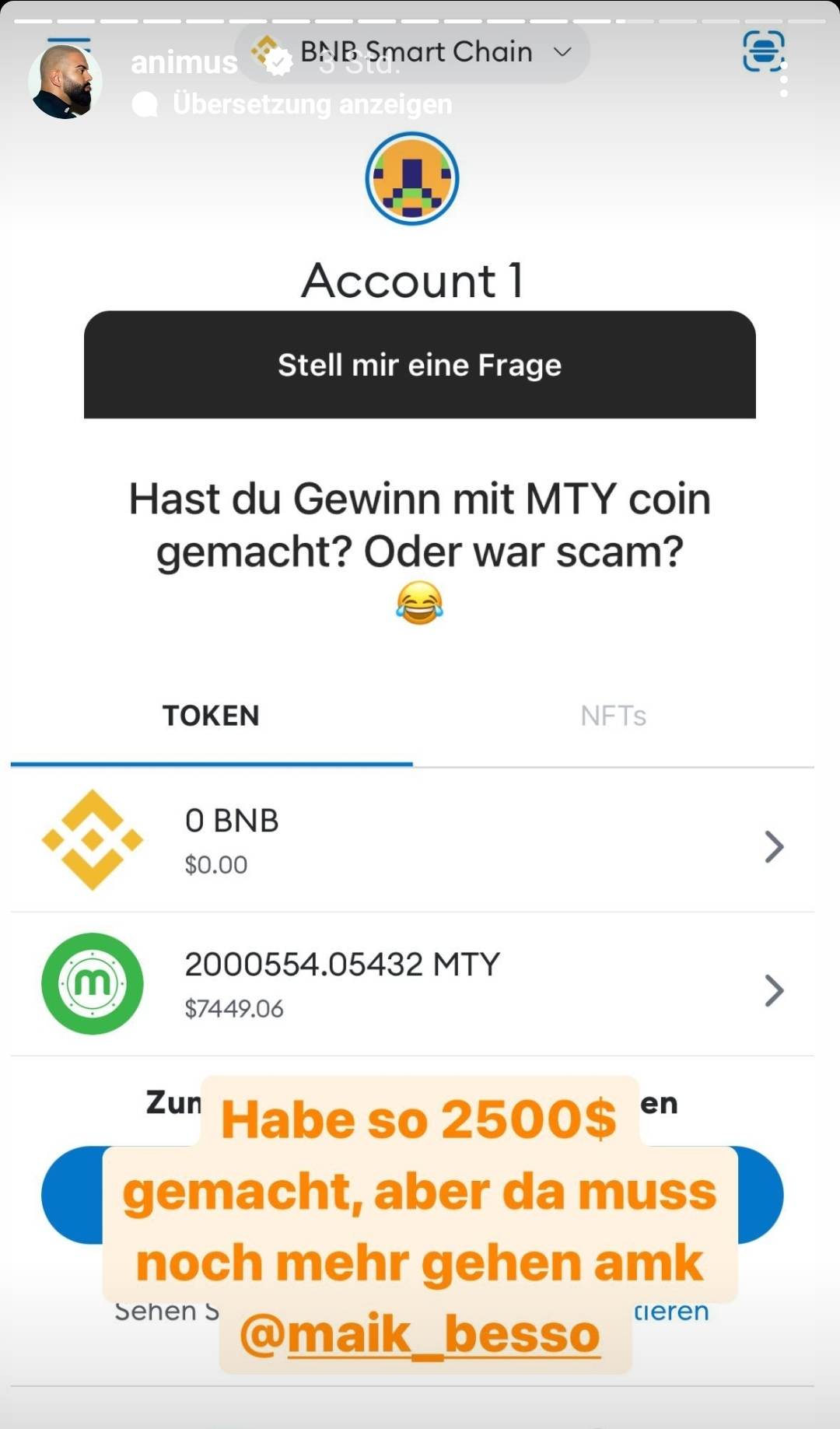The width and height of the screenshot is (840, 1429).
Task: Open animus profile picture
Action: 65,82
